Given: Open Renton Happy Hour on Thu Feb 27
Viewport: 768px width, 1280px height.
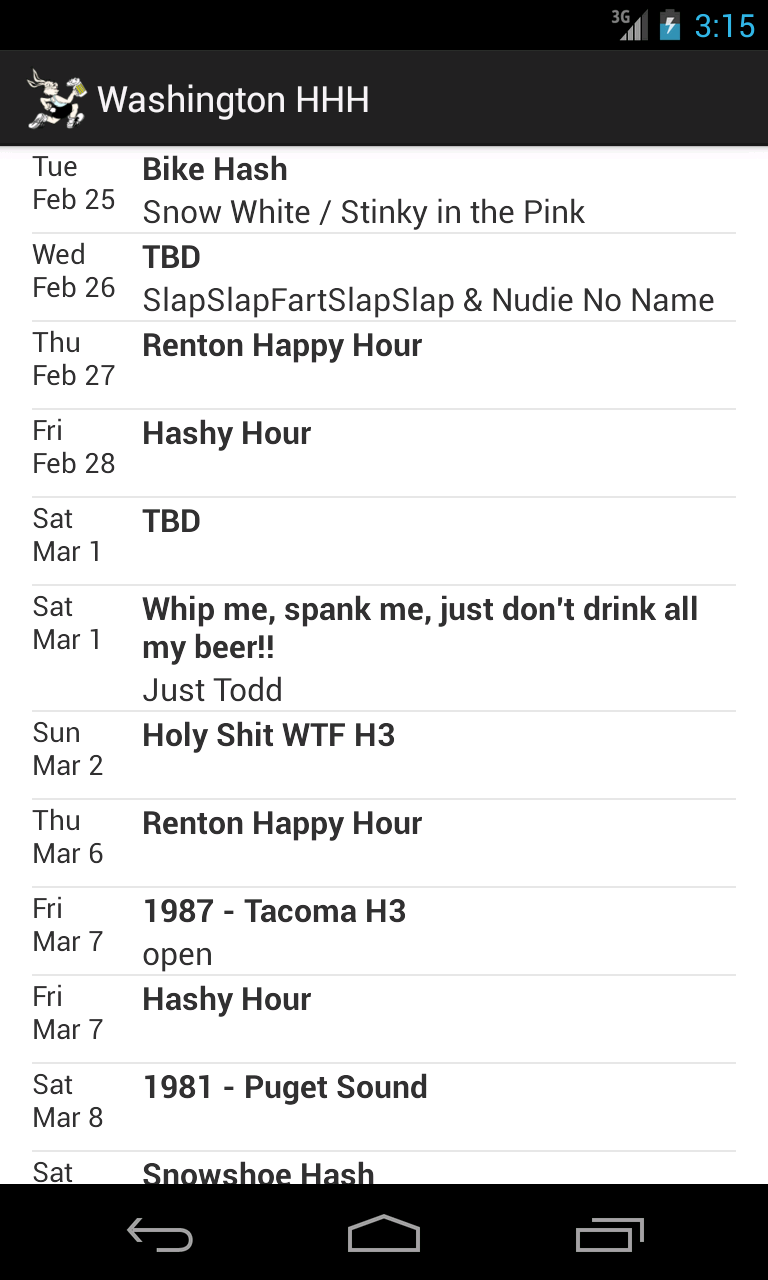Looking at the screenshot, I should 384,365.
